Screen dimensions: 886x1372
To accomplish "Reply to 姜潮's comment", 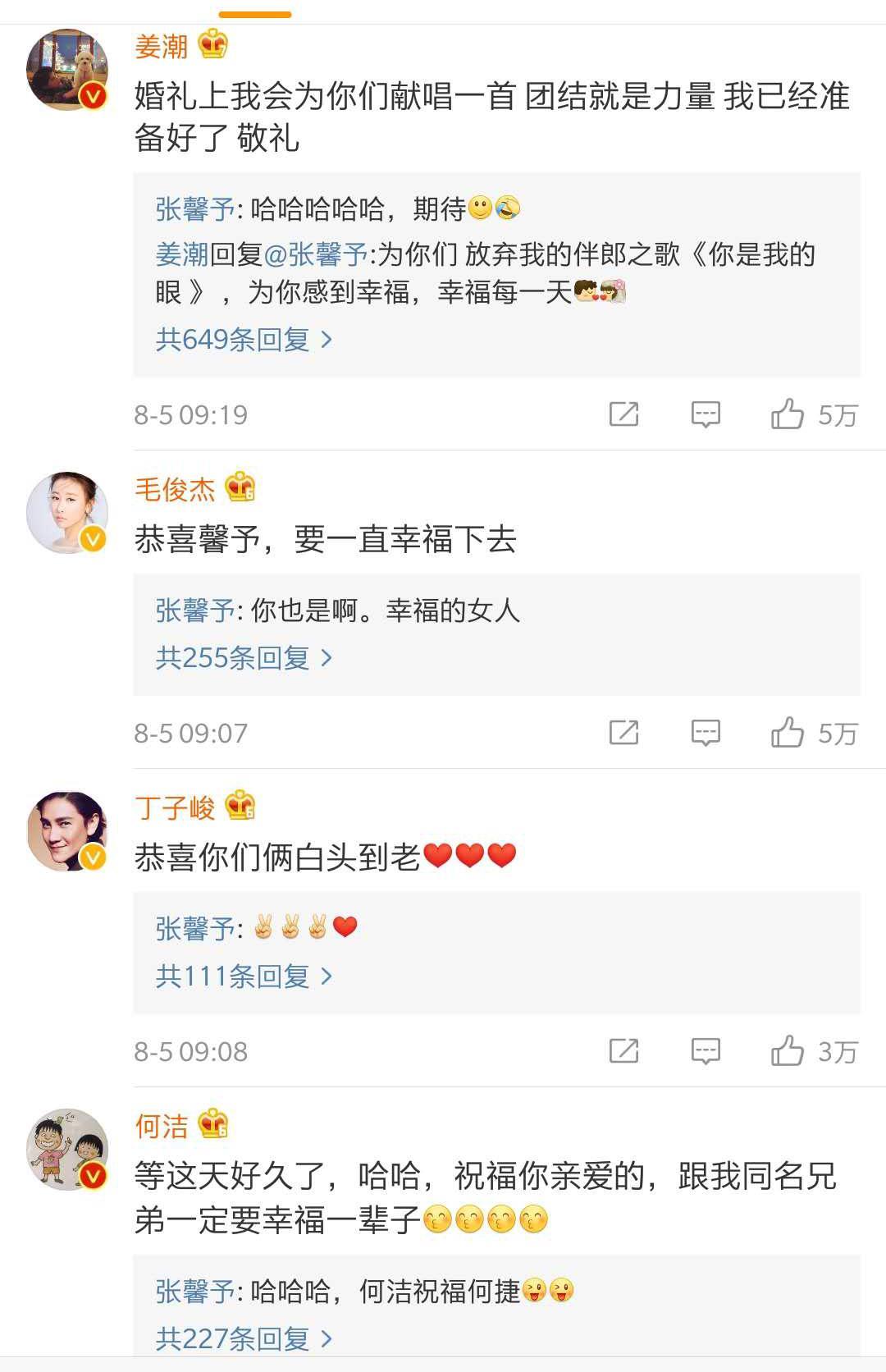I will point(706,414).
